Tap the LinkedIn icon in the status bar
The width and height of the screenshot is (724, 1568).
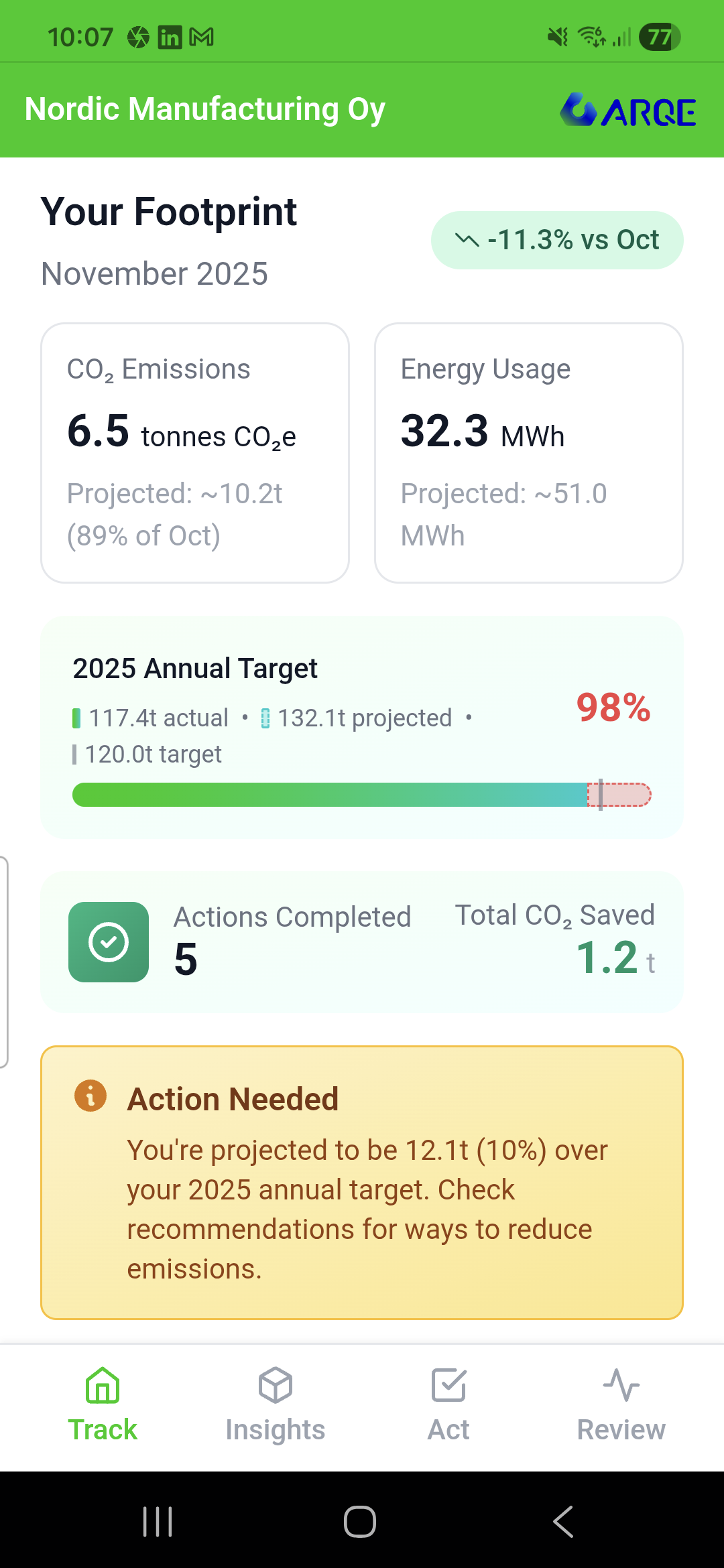pyautogui.click(x=170, y=37)
